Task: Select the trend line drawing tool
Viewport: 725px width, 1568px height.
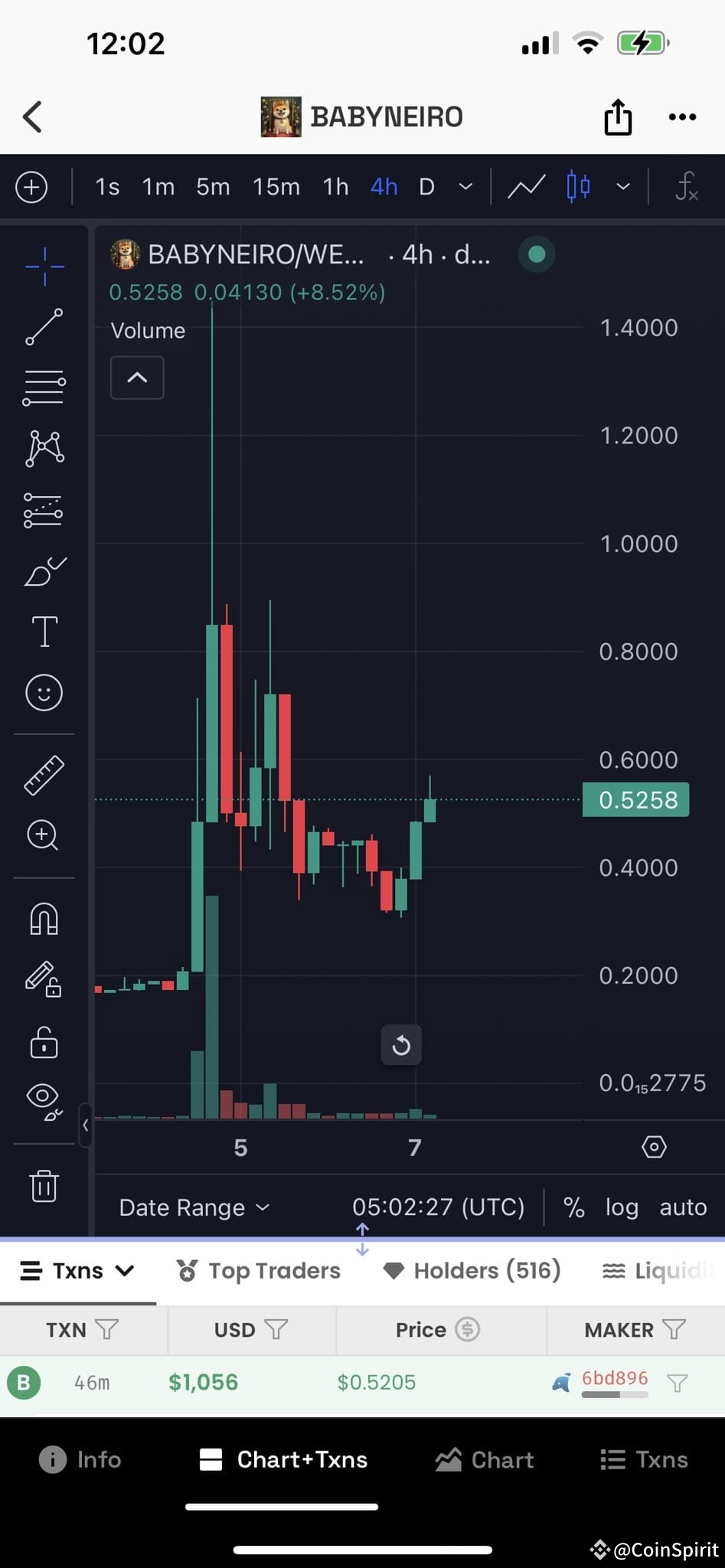Action: tap(44, 327)
